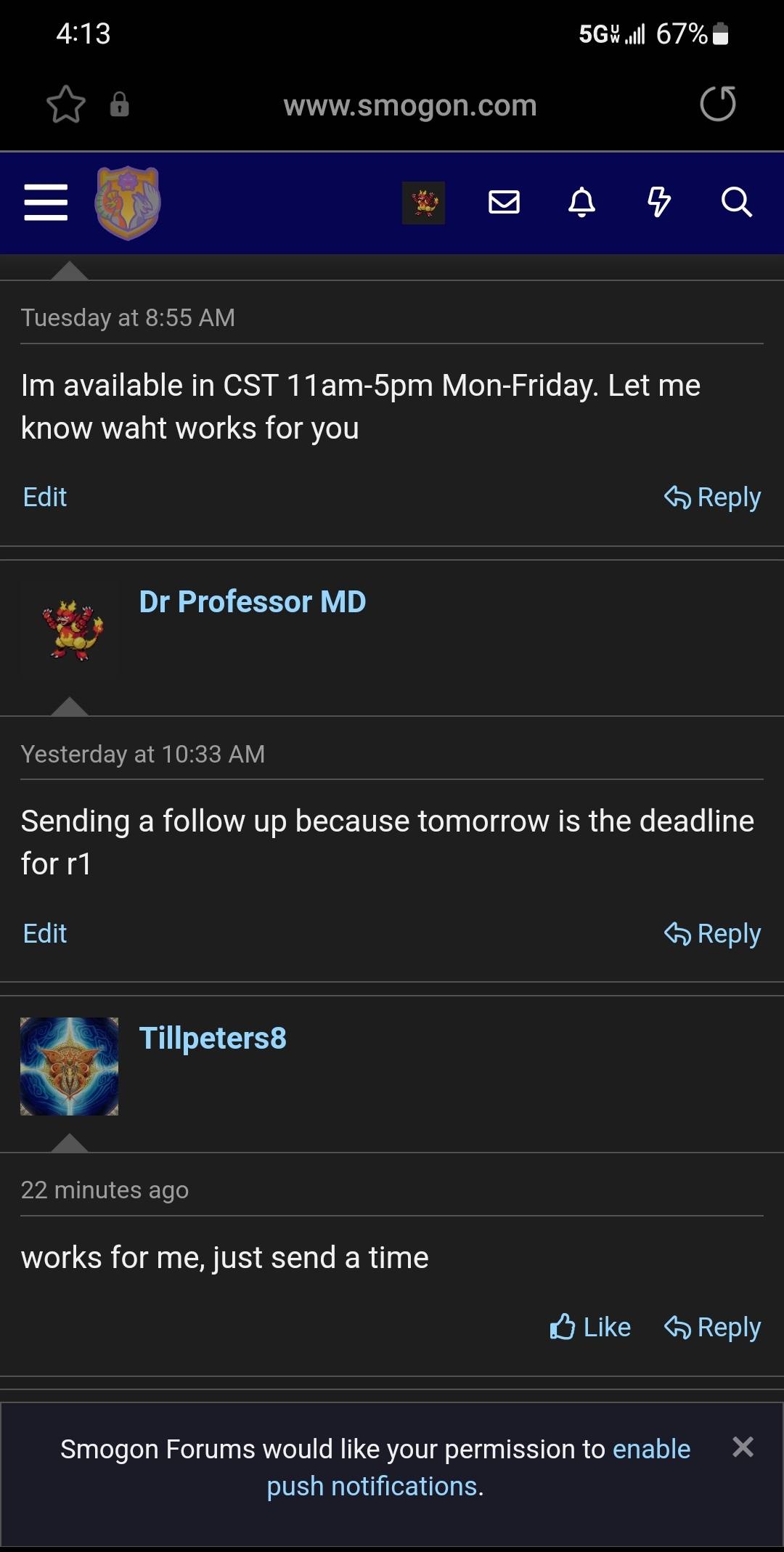Bookmark this page with the star
Image resolution: width=784 pixels, height=1552 pixels.
point(66,105)
